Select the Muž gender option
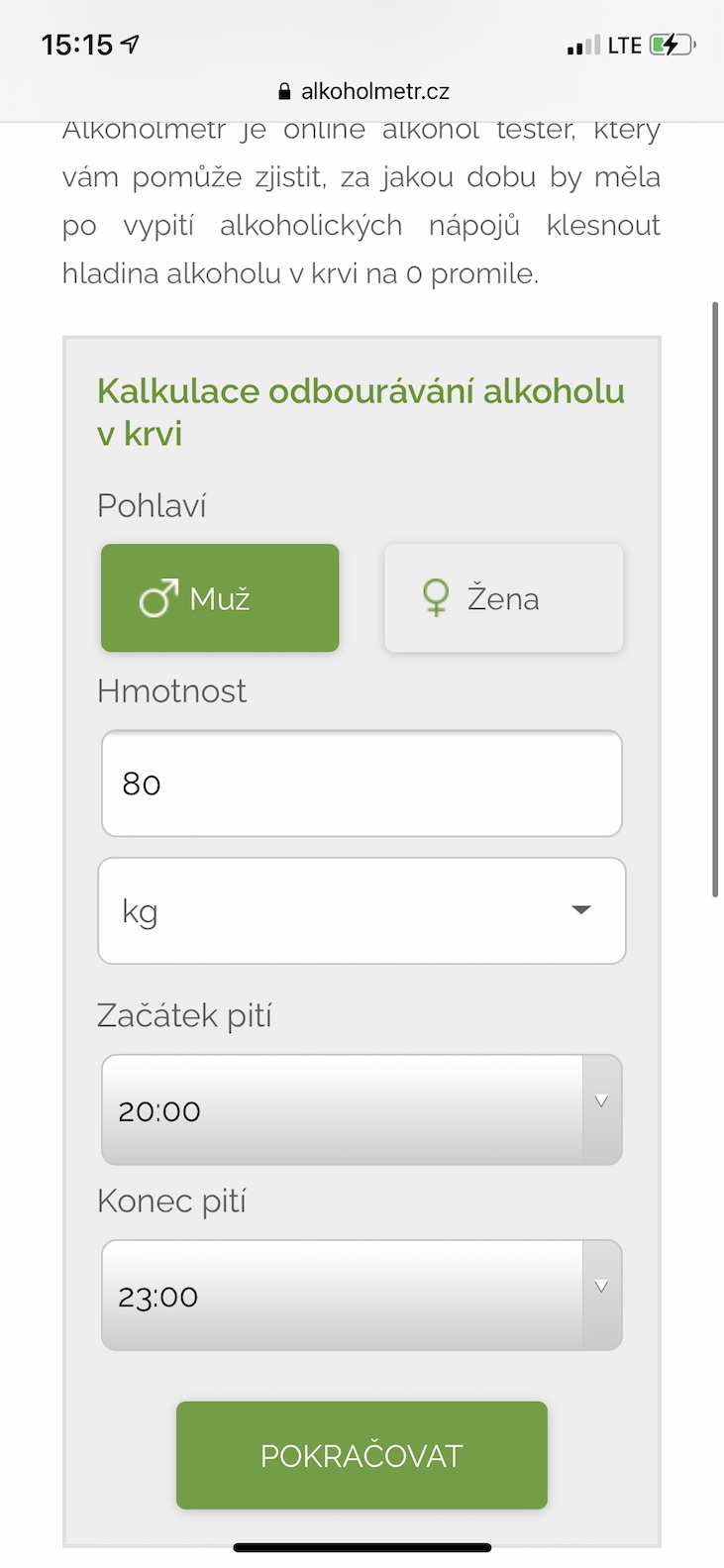This screenshot has height=1568, width=724. (220, 597)
